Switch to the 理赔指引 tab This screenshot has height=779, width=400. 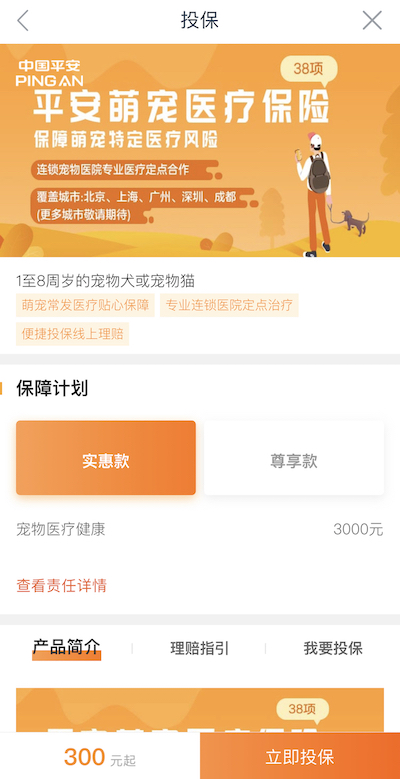(200, 648)
